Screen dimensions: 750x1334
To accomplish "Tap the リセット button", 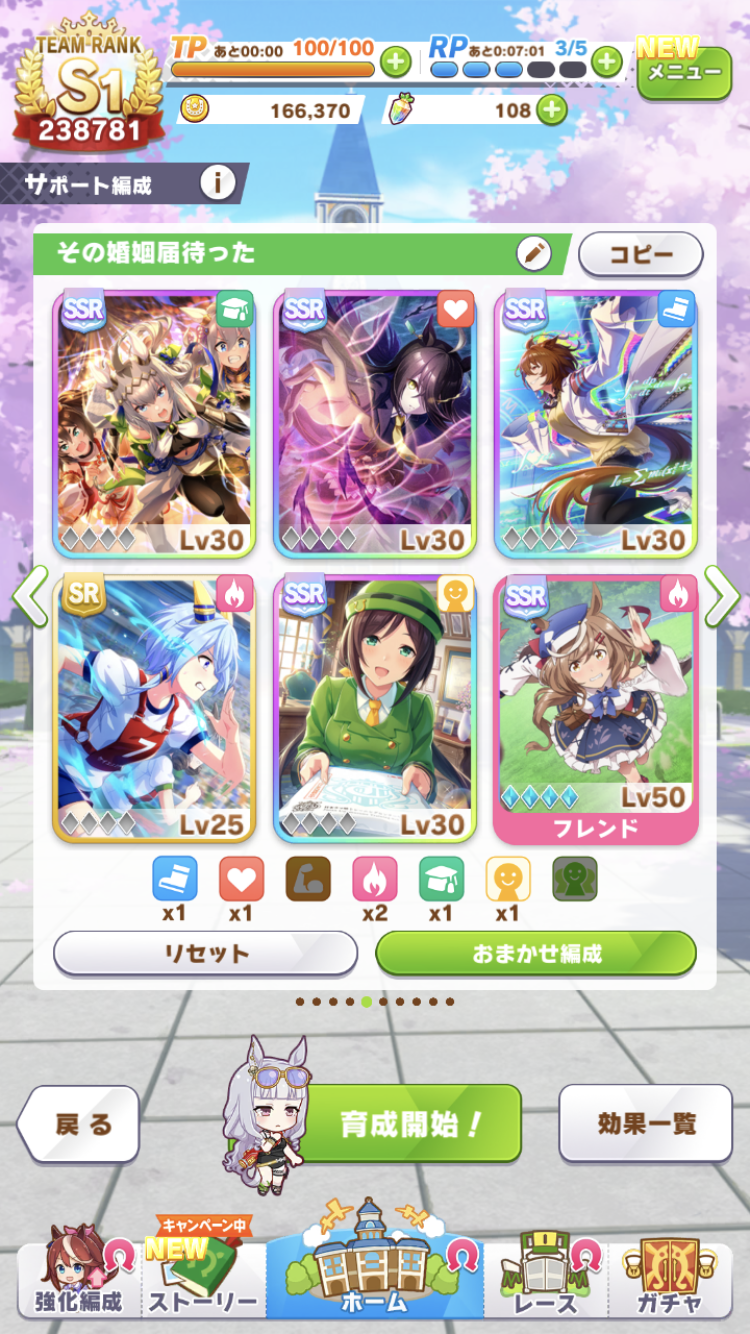I will point(205,953).
